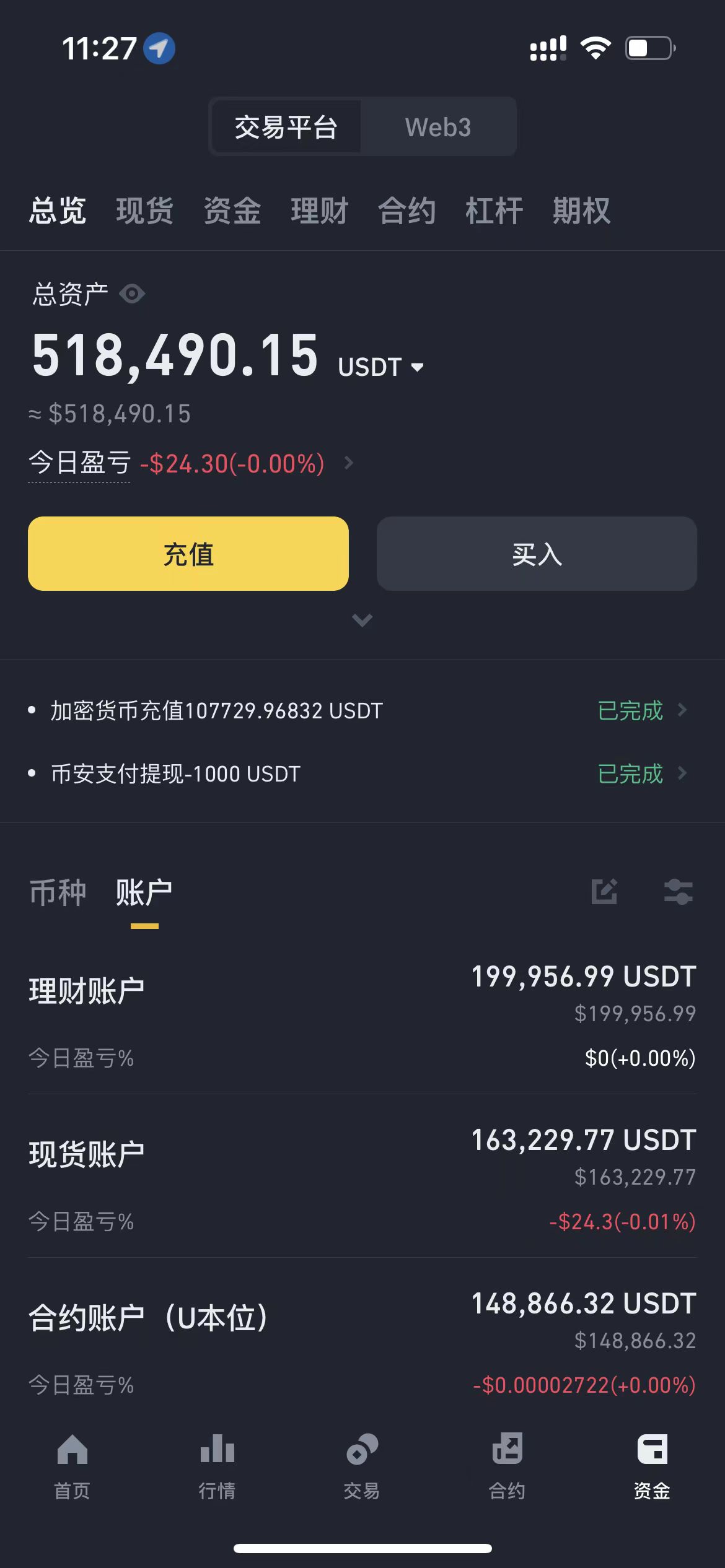The image size is (725, 1568).
Task: Open the share/export icon beside 账户
Action: [x=604, y=892]
